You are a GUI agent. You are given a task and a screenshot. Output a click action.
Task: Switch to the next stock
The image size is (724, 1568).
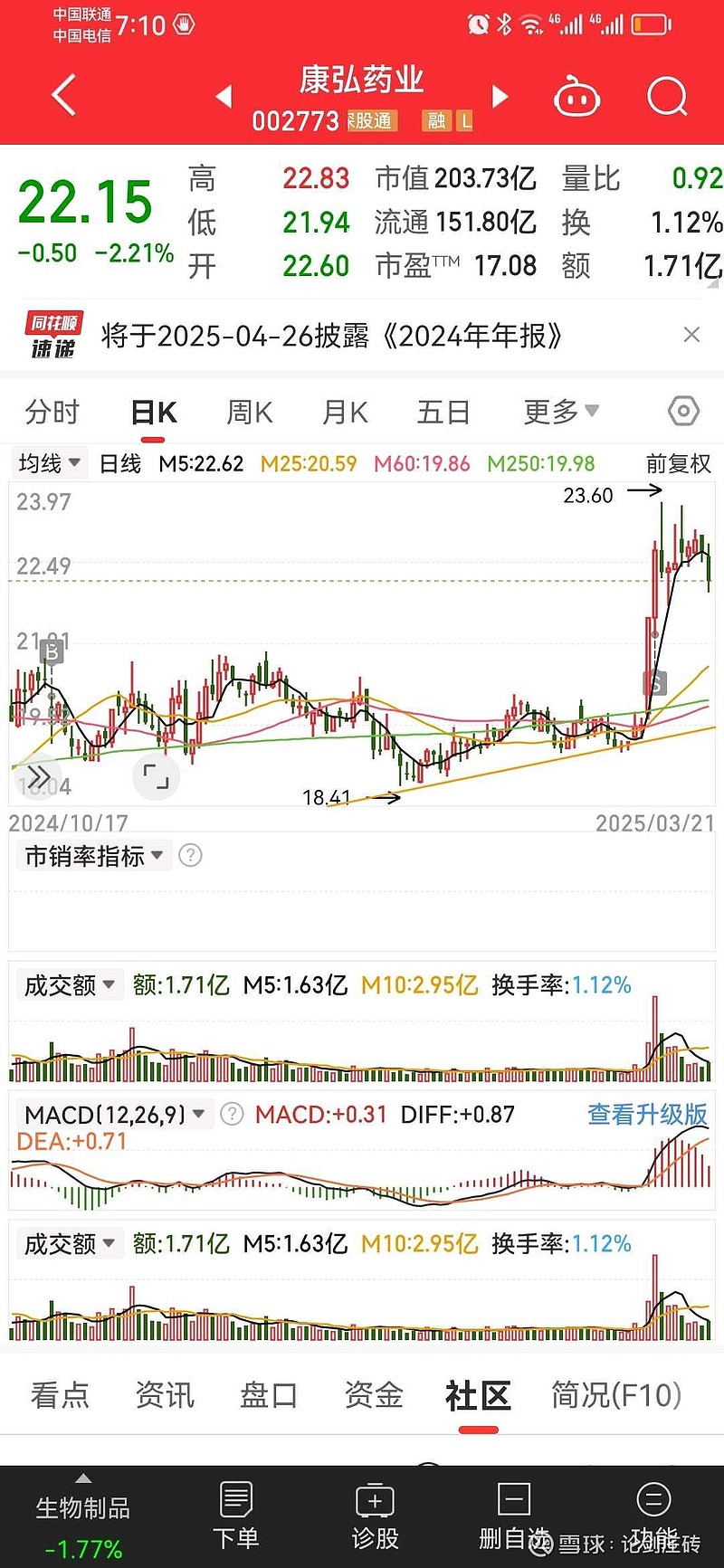pos(500,96)
